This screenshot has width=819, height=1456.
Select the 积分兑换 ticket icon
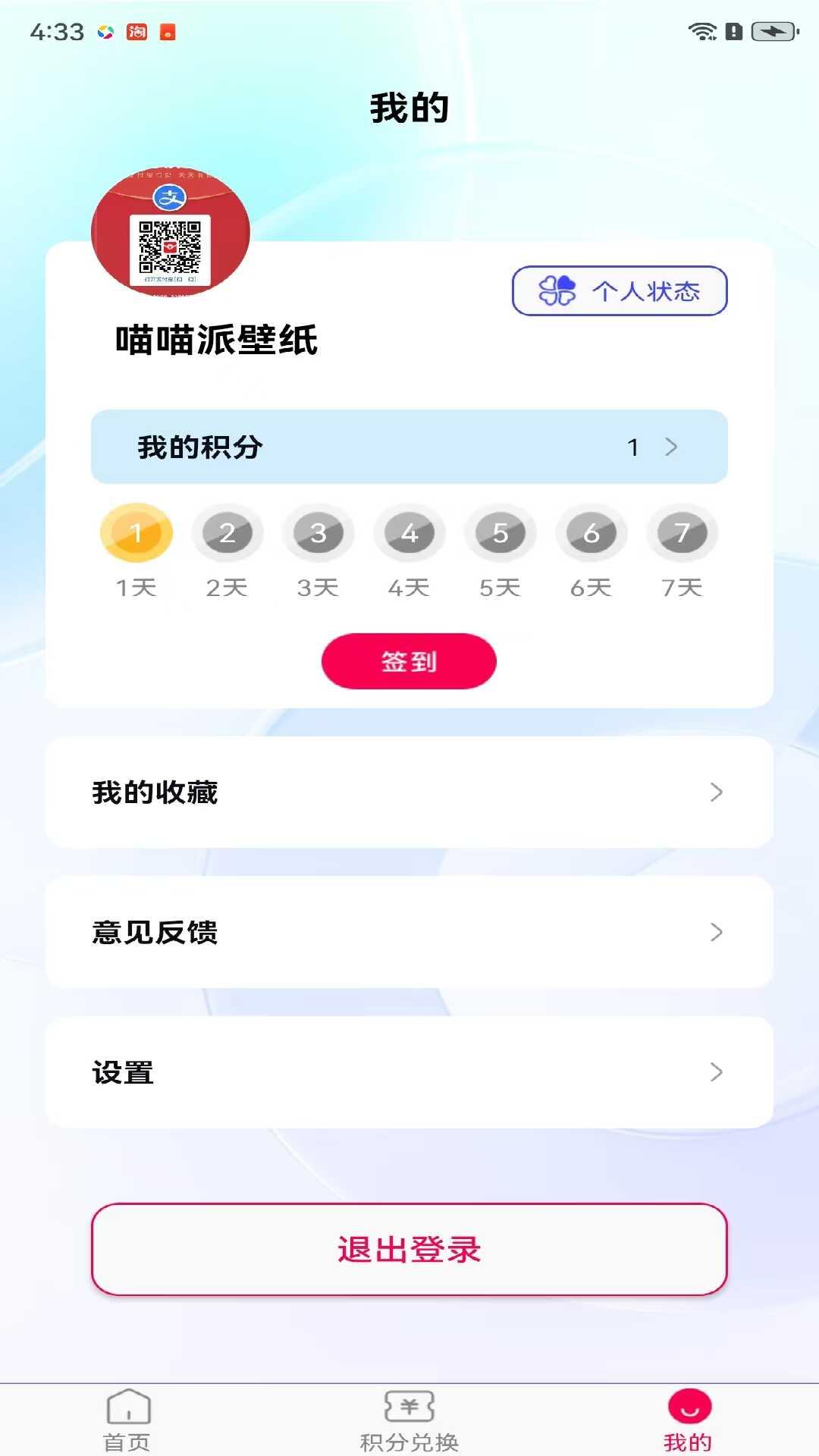[407, 1407]
